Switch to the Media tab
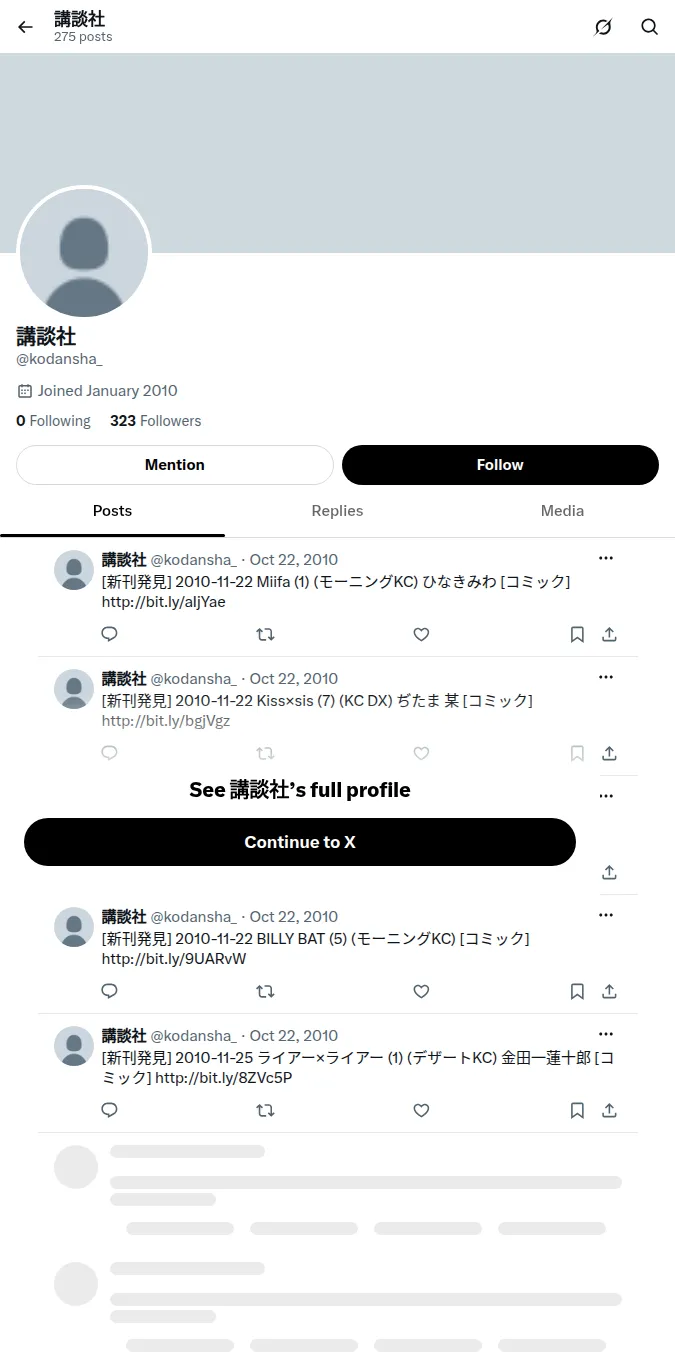 coord(562,511)
